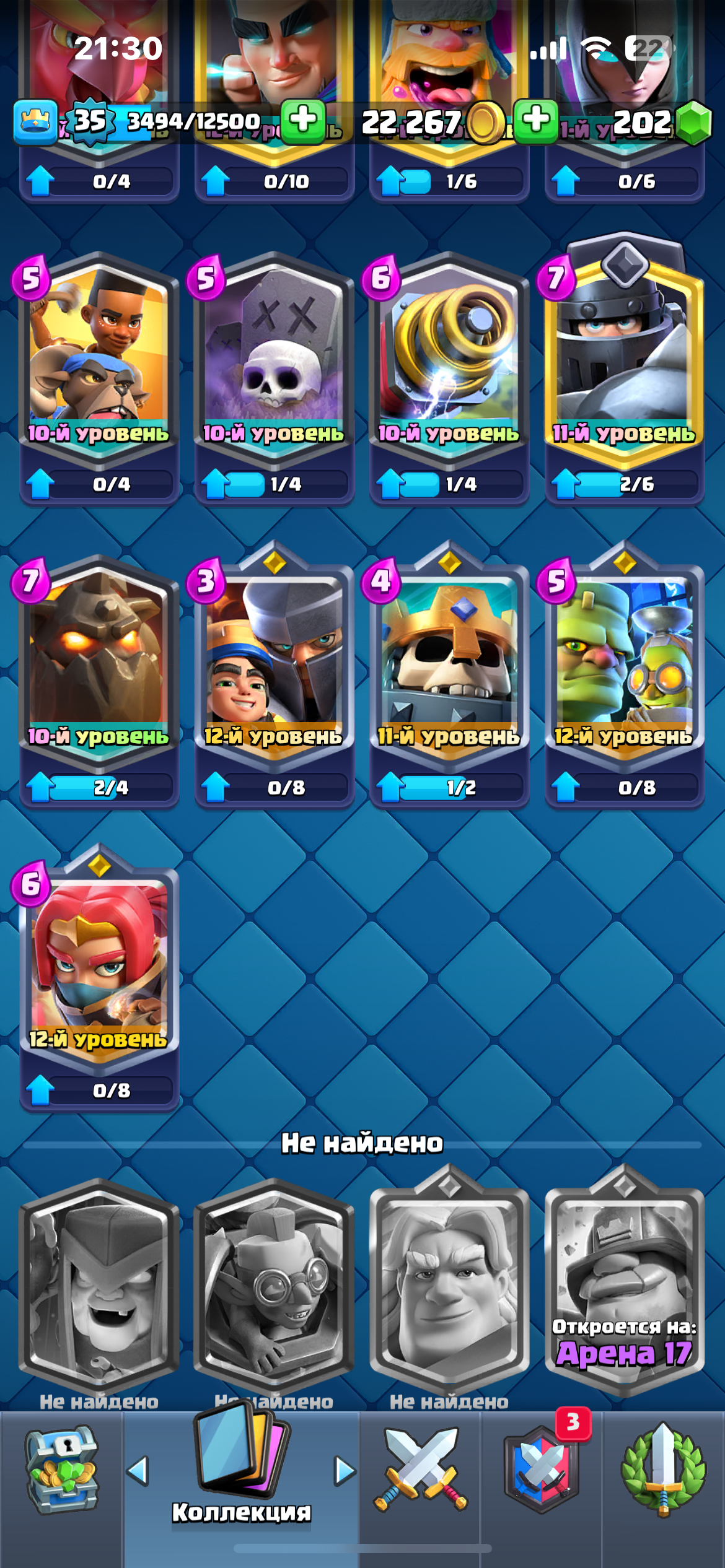The image size is (725, 1568).
Task: Open the player crown profile icon
Action: (x=36, y=121)
